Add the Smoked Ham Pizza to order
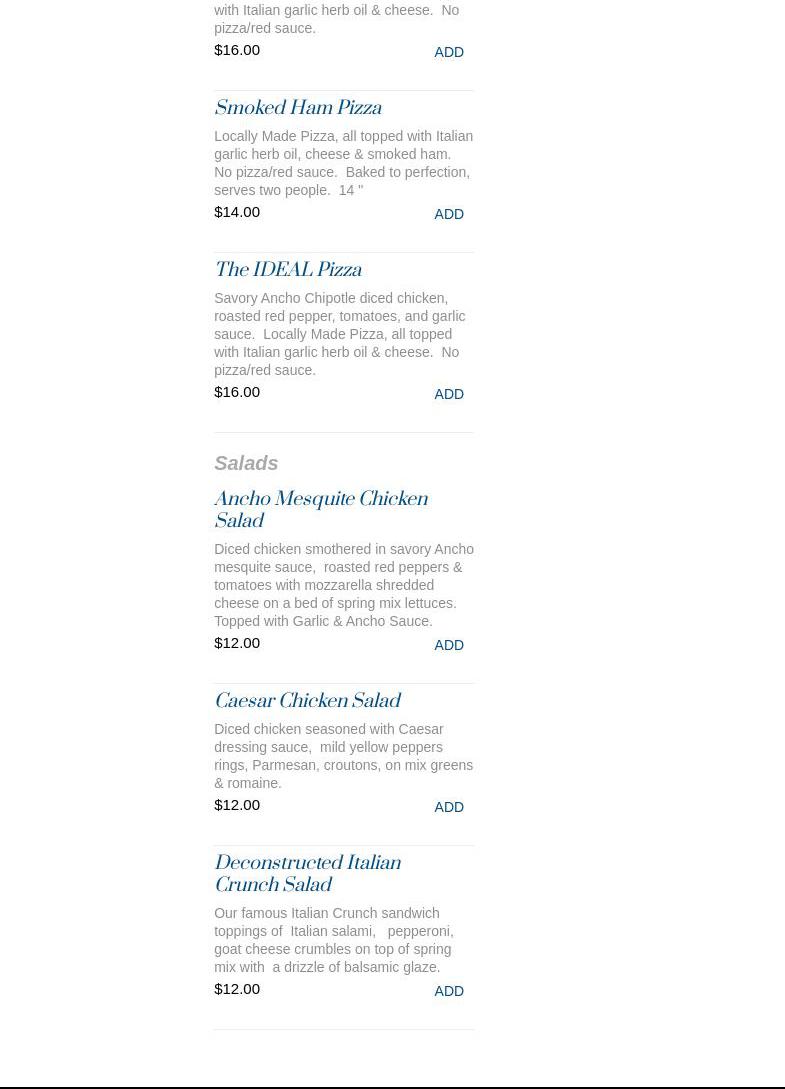The width and height of the screenshot is (785, 1089). tap(449, 214)
